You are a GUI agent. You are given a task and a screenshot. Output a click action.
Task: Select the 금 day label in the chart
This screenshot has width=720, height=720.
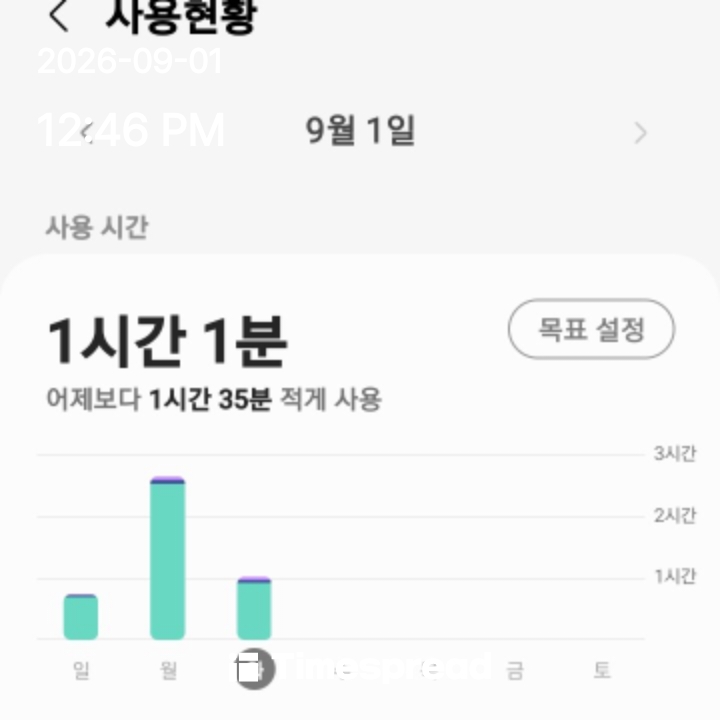pos(515,670)
